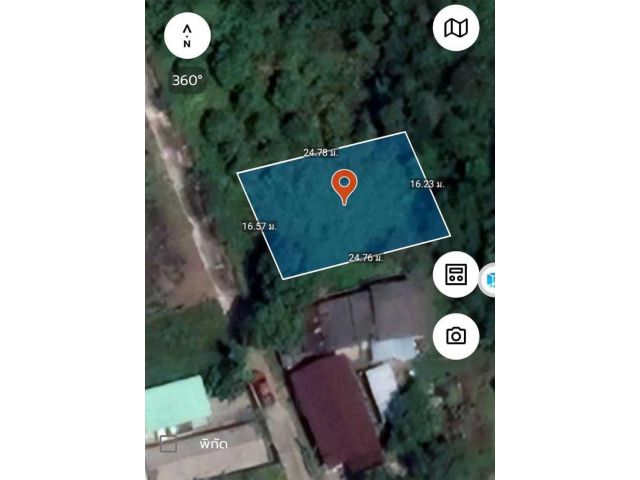Screen dimensions: 640x480
Task: Tap the north compass button
Action: point(186,38)
